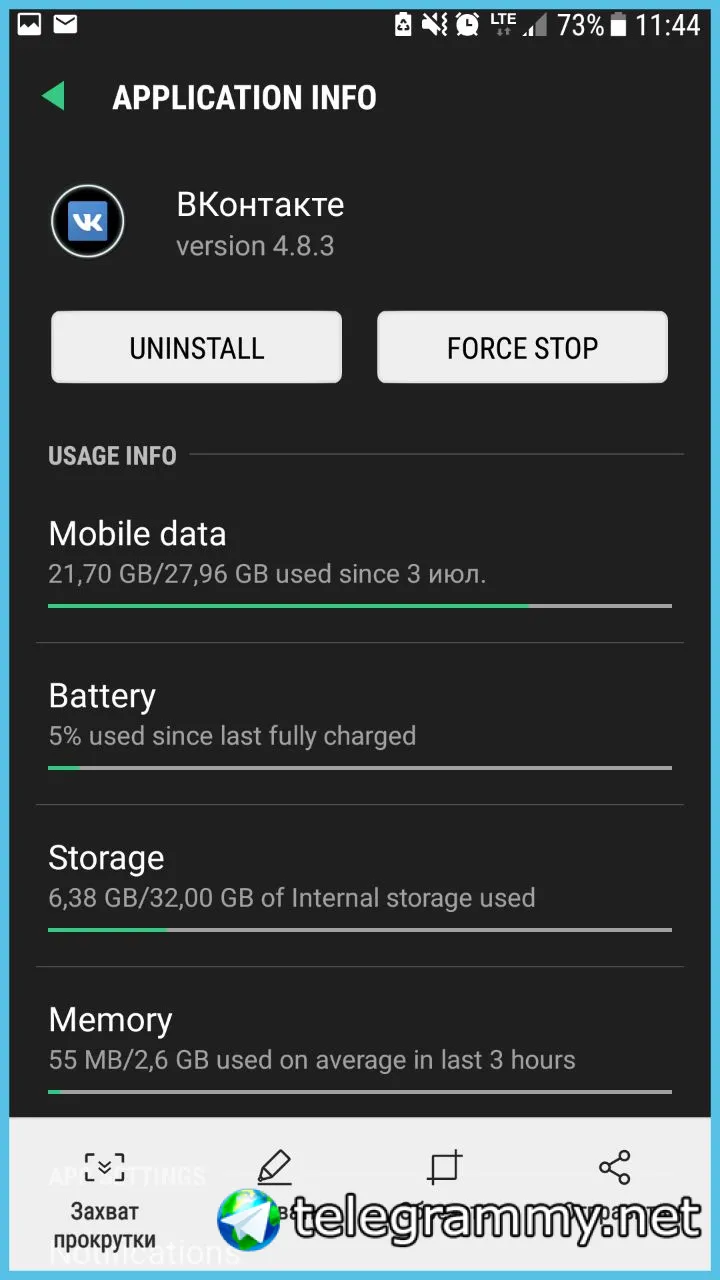Share the captured screenshot
Image resolution: width=720 pixels, height=1280 pixels.
click(614, 1168)
